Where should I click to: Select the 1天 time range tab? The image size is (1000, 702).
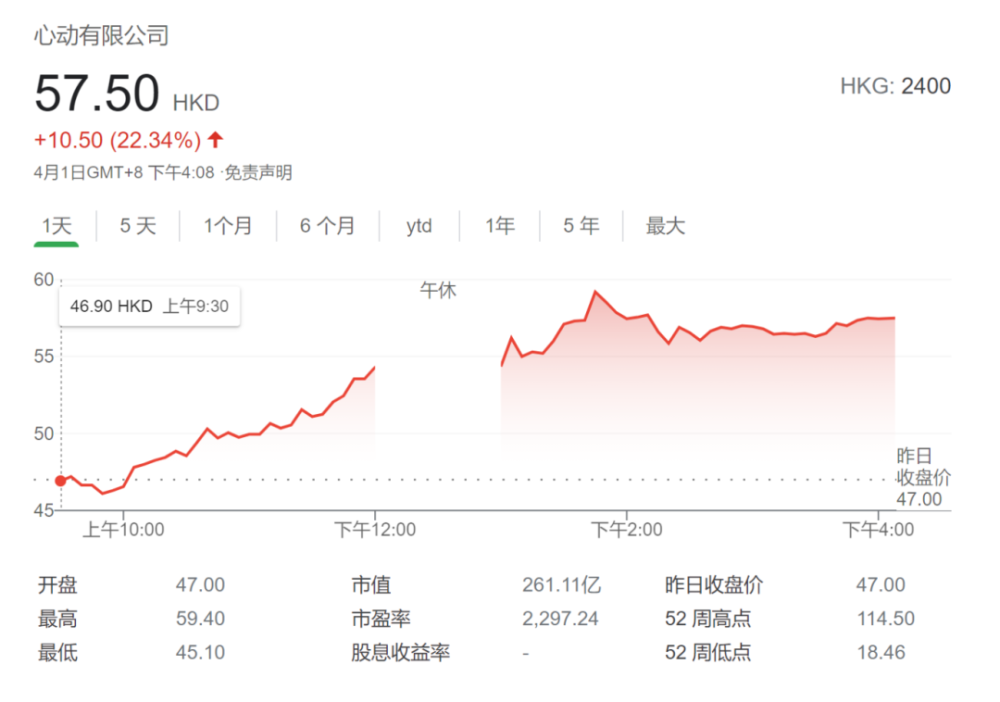point(57,226)
